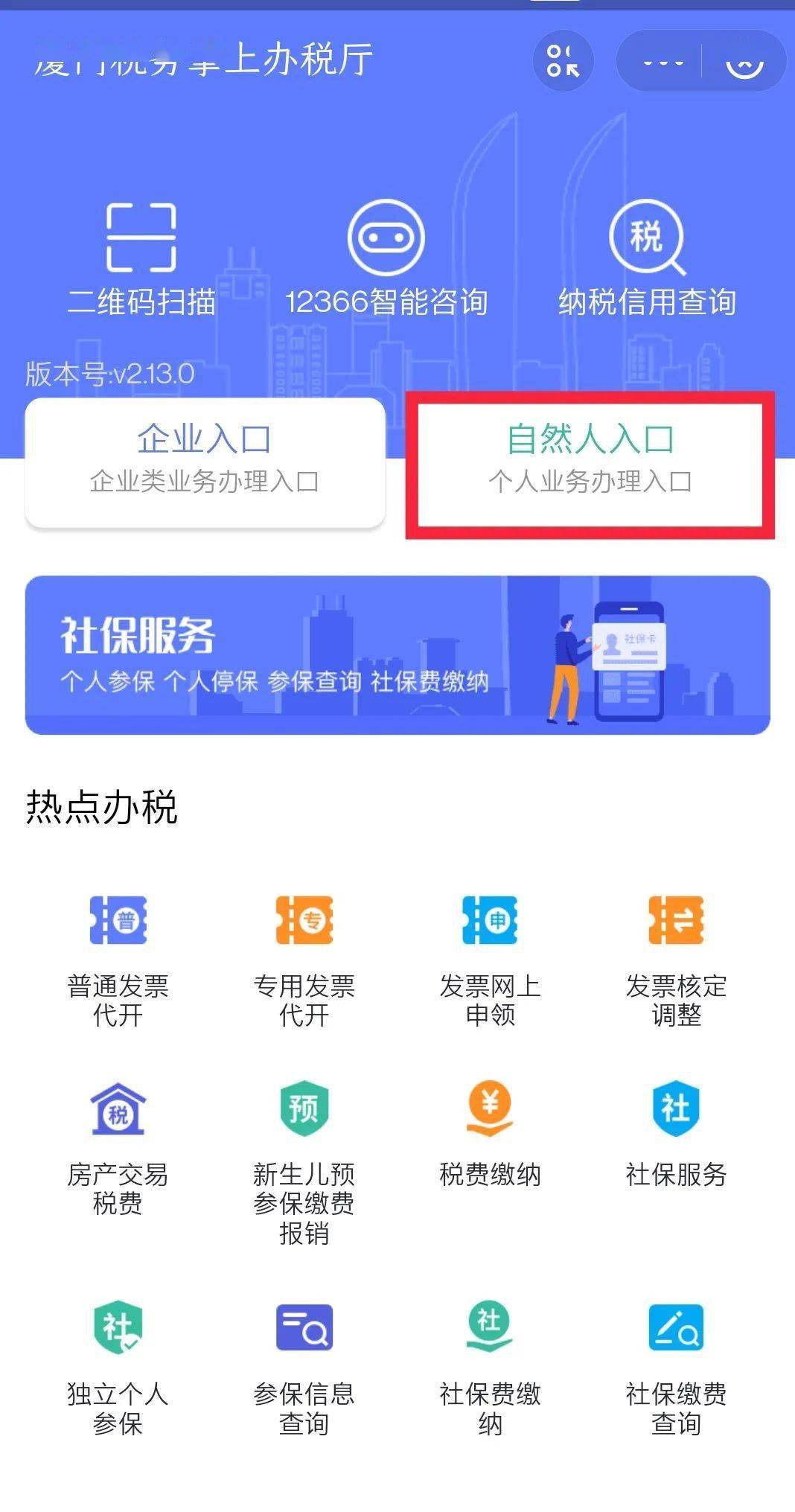Open 二维码扫描 QR scanner

tap(141, 258)
